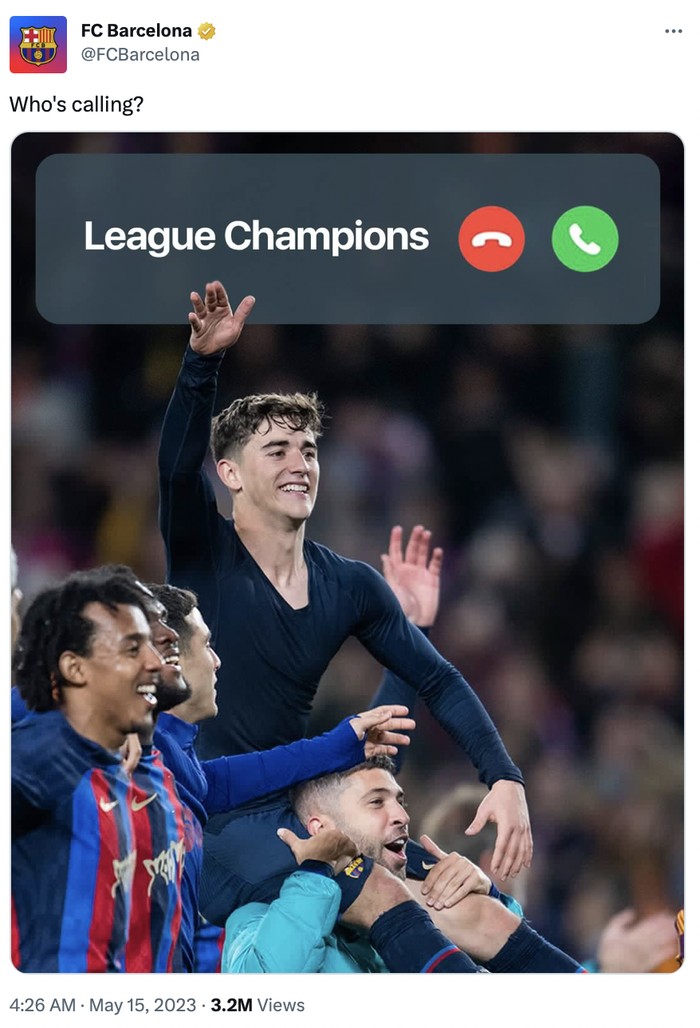
Task: Tap the @FCBarcelona handle
Action: click(140, 55)
